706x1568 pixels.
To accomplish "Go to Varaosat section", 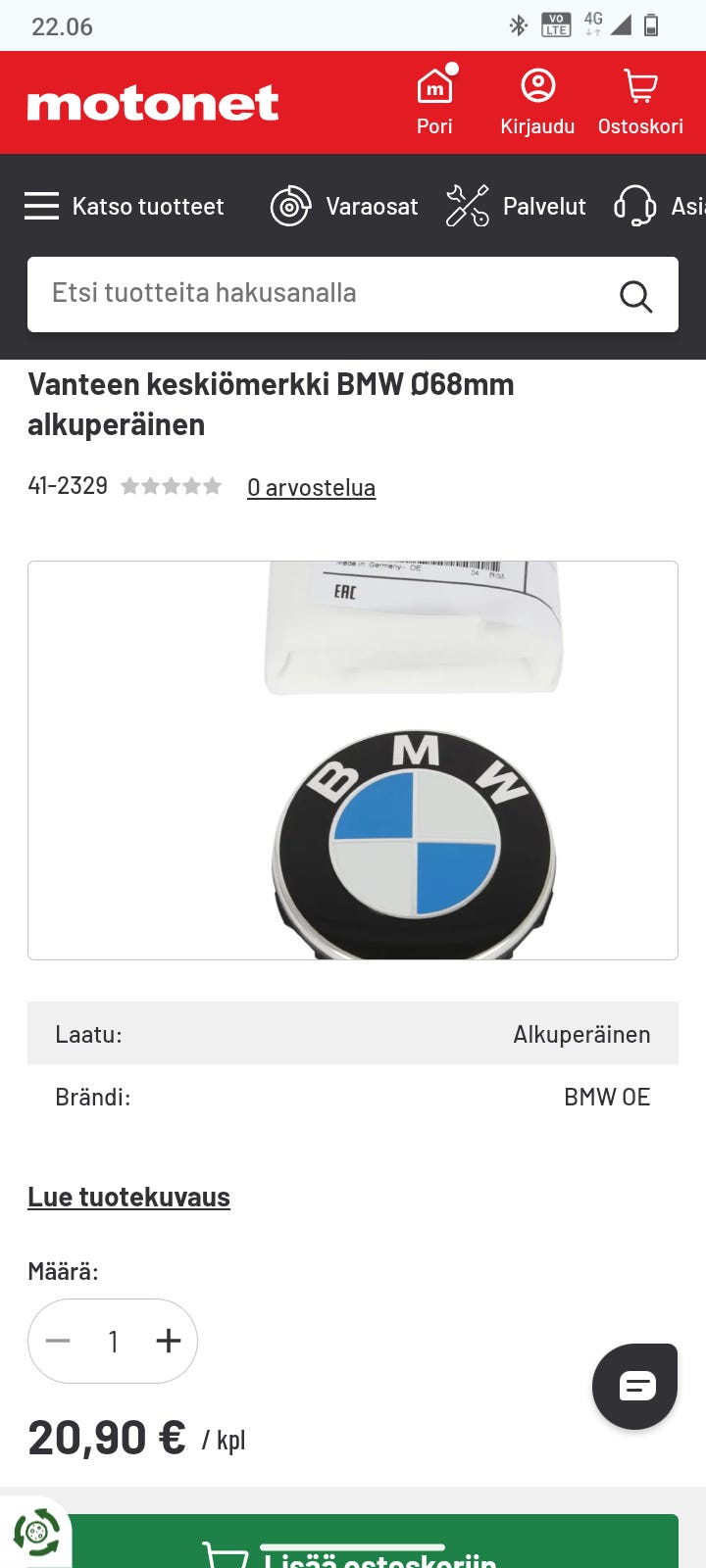I will pos(344,207).
